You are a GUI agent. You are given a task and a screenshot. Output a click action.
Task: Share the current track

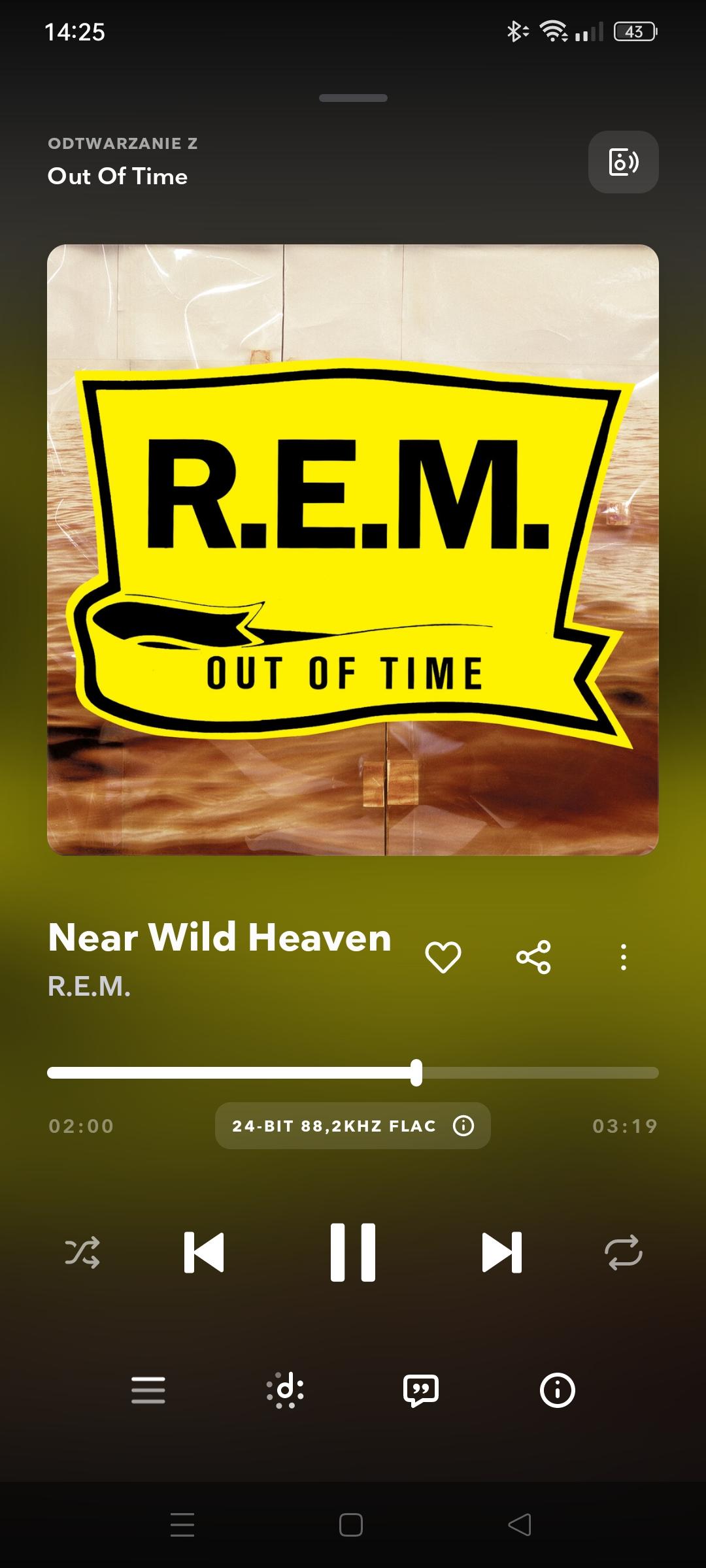(533, 957)
